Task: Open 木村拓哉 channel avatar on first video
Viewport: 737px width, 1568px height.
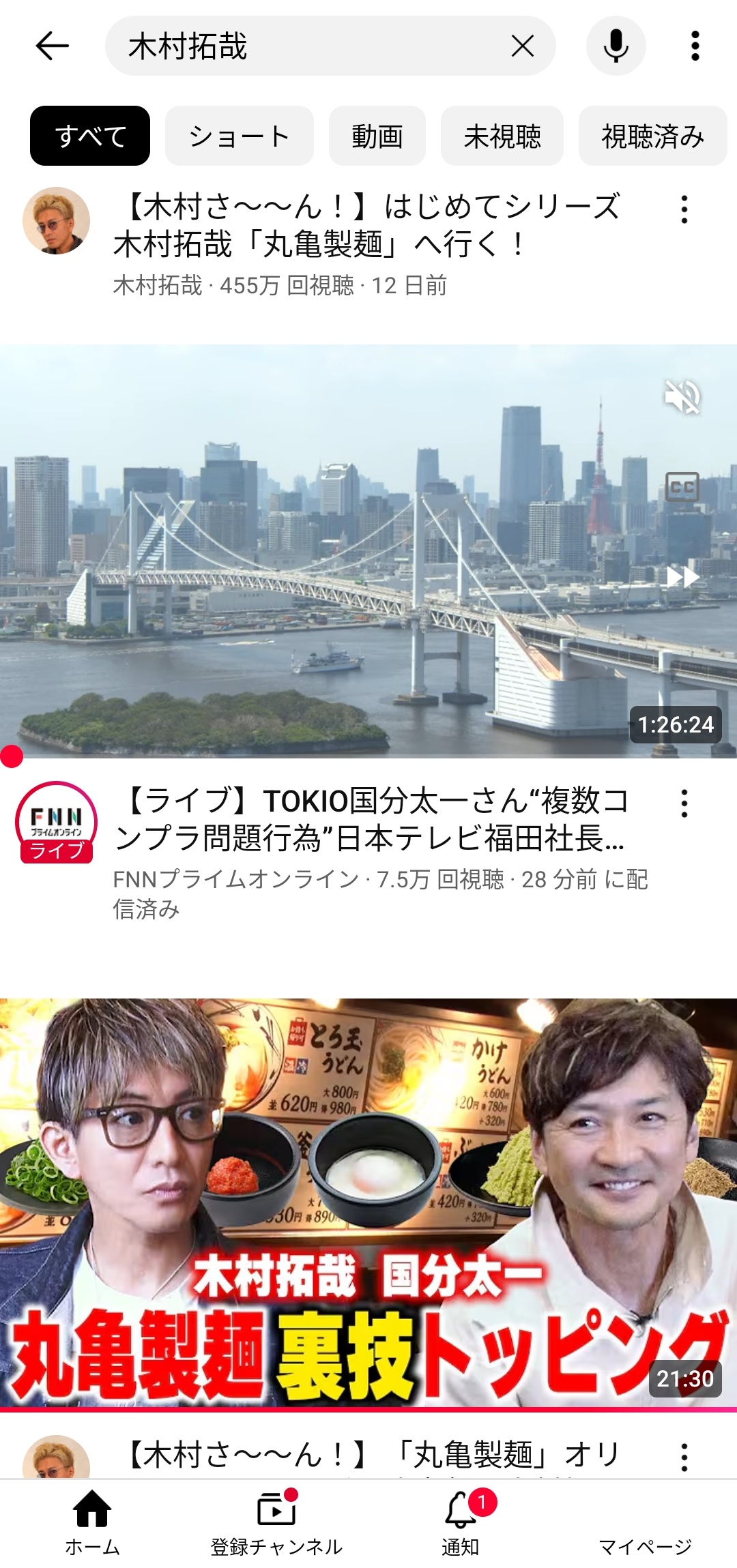Action: point(57,220)
